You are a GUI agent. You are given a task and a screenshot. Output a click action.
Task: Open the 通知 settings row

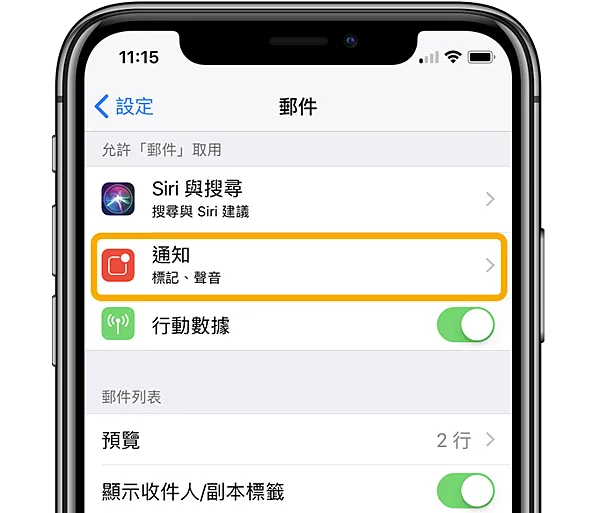click(x=300, y=266)
